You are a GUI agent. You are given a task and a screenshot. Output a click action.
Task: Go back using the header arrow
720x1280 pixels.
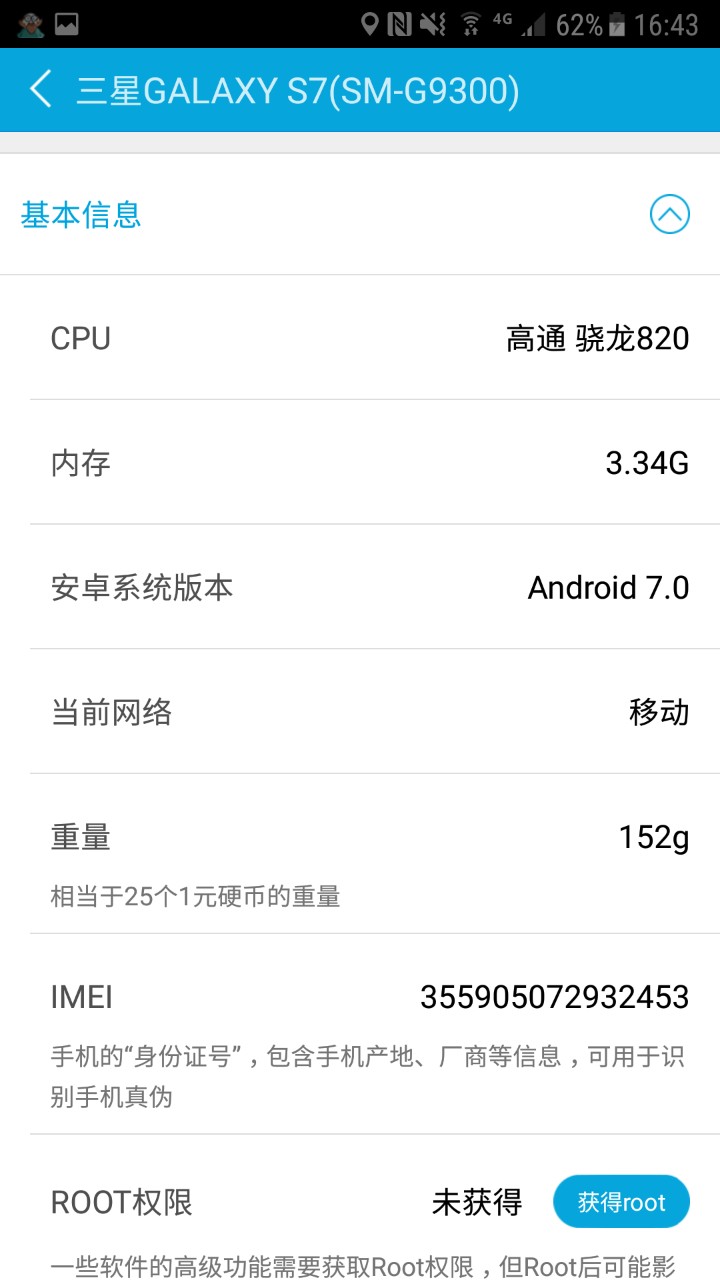point(40,90)
